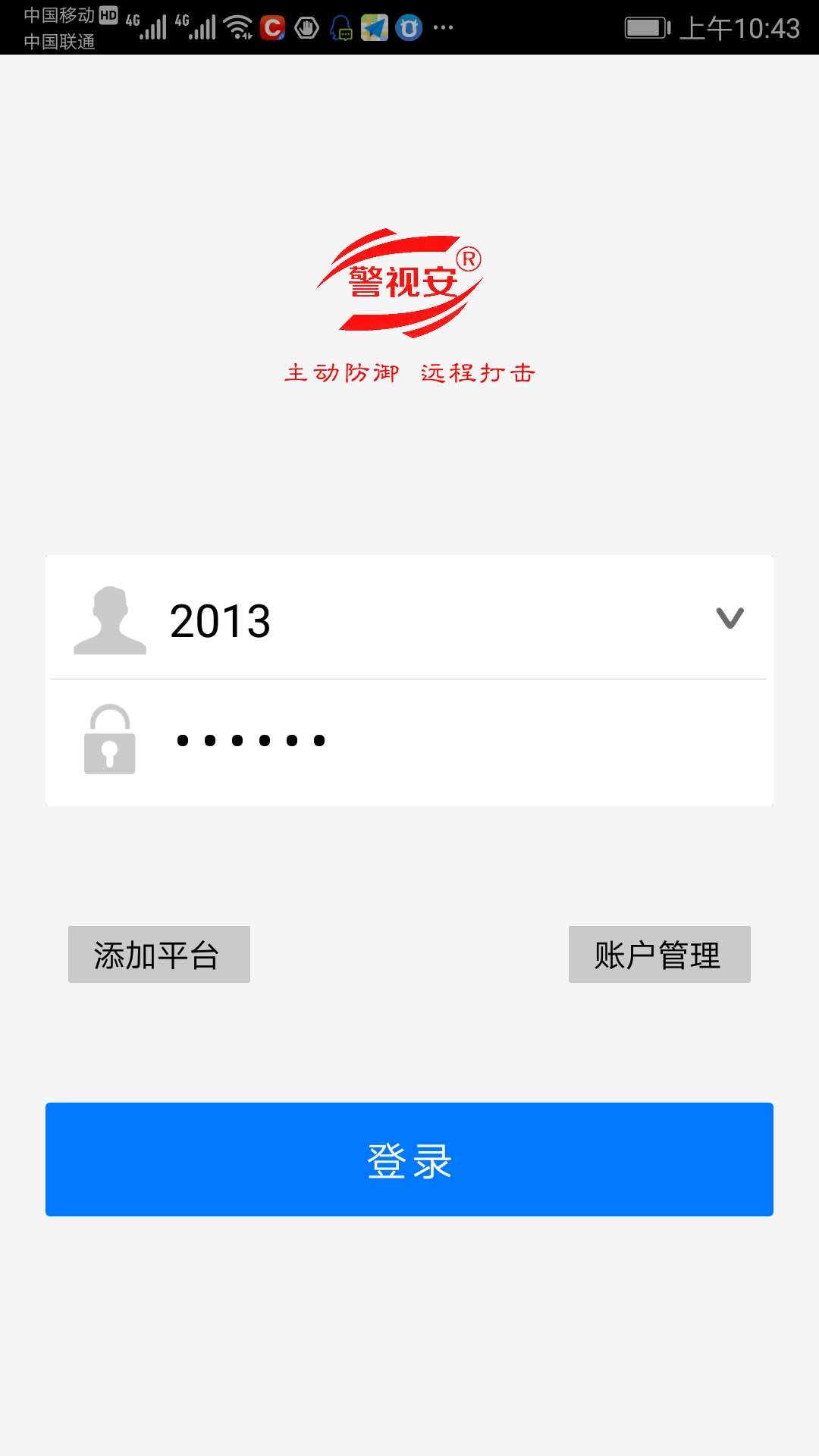Image resolution: width=819 pixels, height=1456 pixels.
Task: Click the 添加平台 button
Action: click(x=158, y=955)
